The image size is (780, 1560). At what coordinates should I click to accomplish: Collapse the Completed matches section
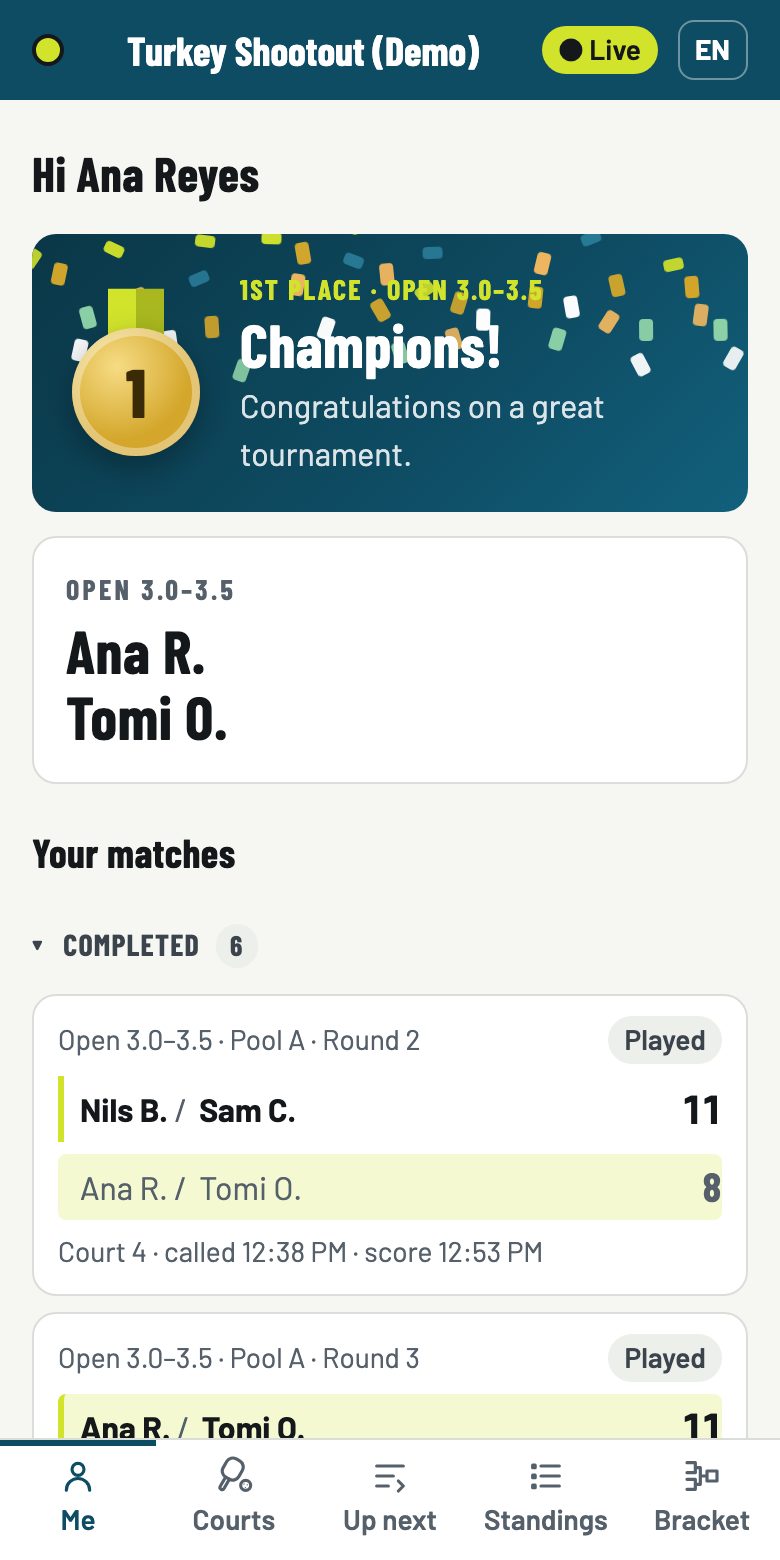point(144,945)
